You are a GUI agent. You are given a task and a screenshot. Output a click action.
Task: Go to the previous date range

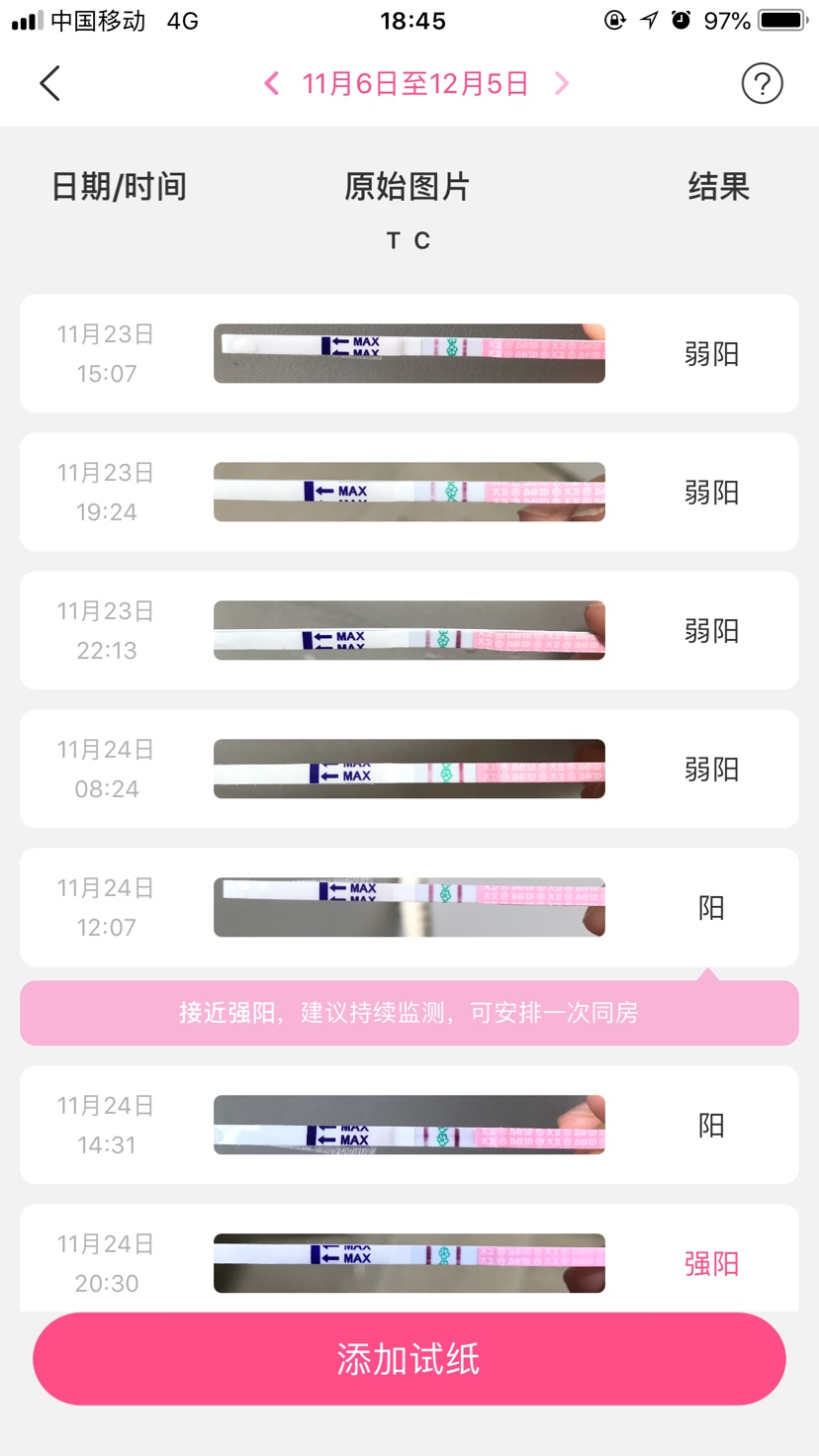(272, 84)
